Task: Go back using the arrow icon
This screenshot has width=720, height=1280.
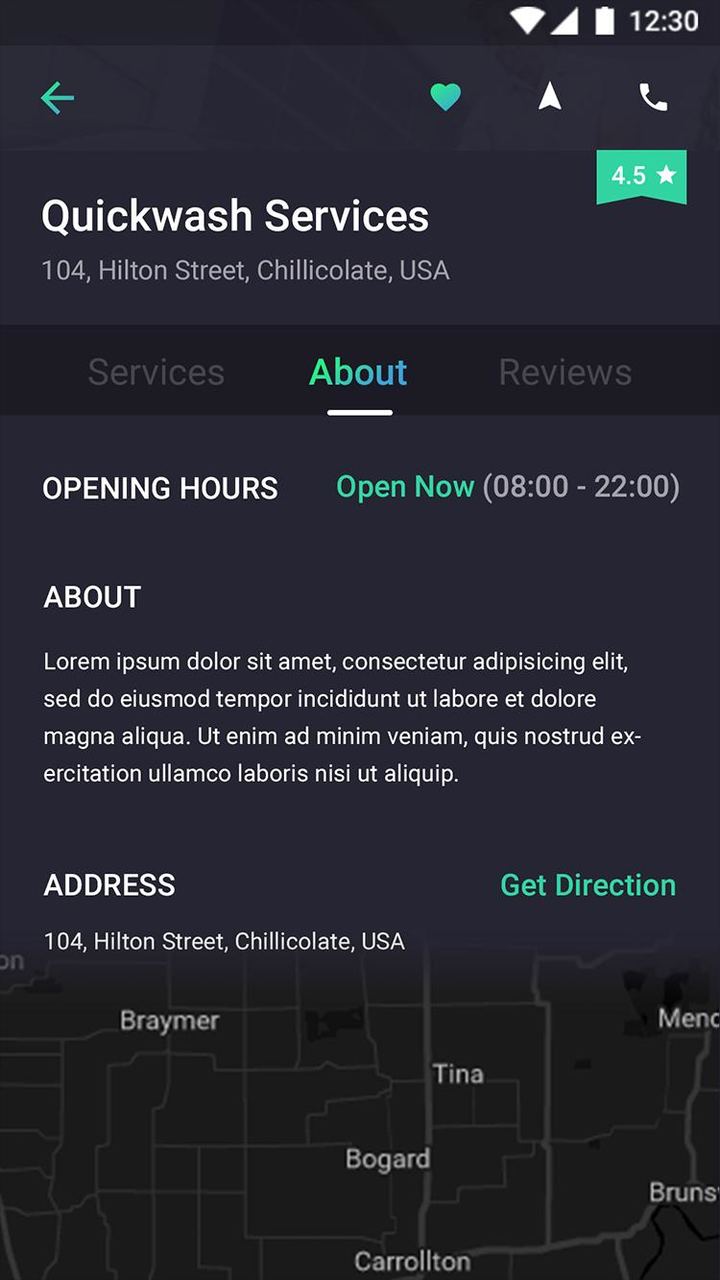Action: pos(58,98)
